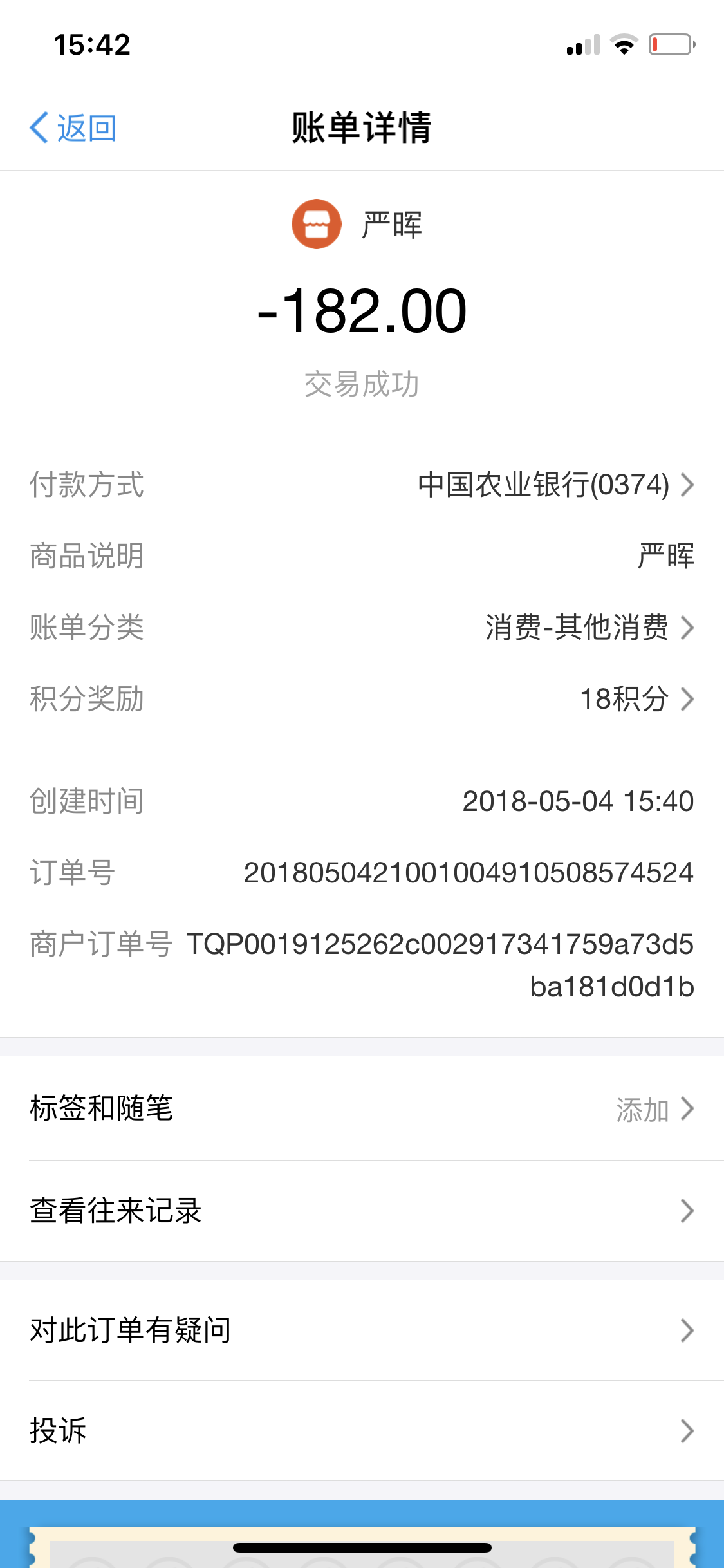The image size is (724, 1568).
Task: Open 对此订单有疑问 help
Action: pos(362,1330)
